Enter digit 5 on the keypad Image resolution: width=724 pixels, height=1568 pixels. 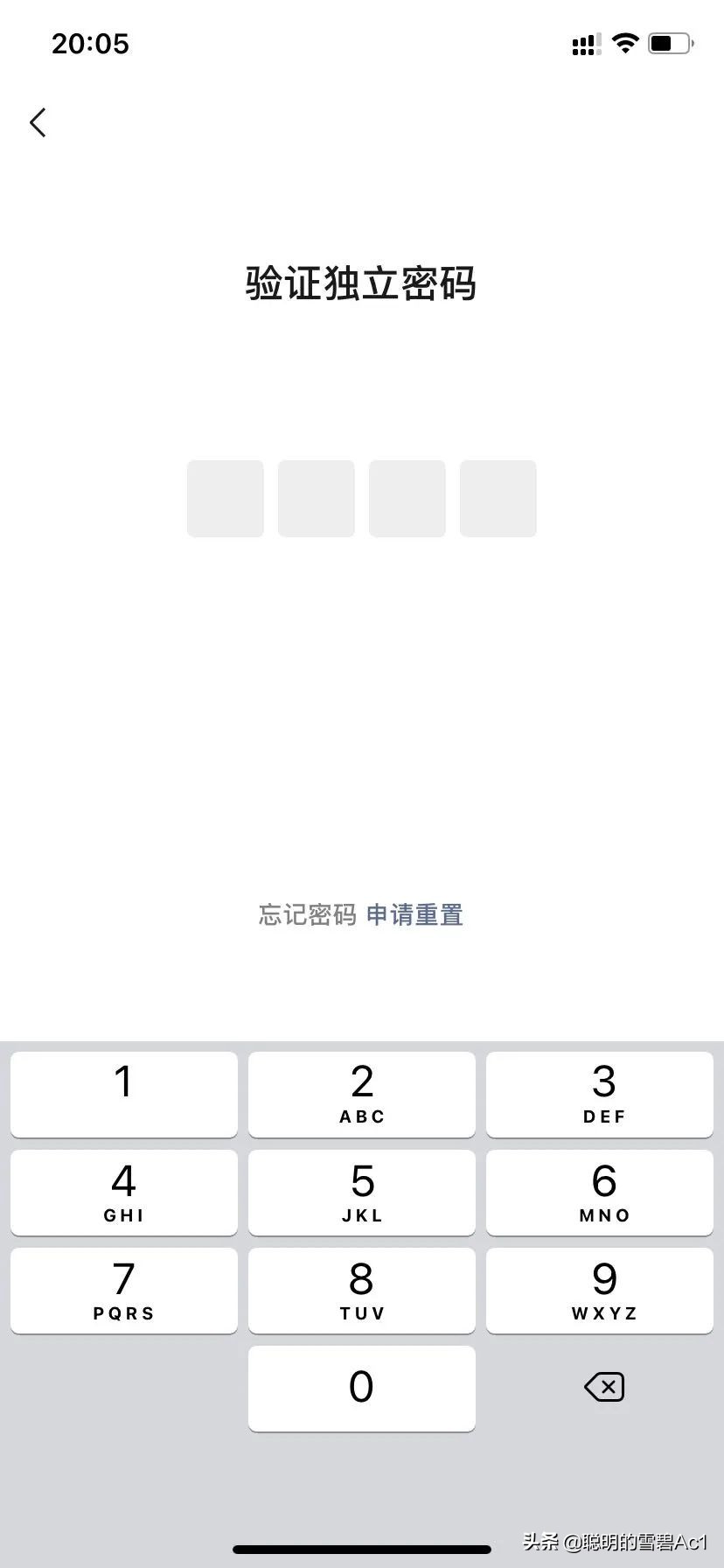click(362, 1192)
